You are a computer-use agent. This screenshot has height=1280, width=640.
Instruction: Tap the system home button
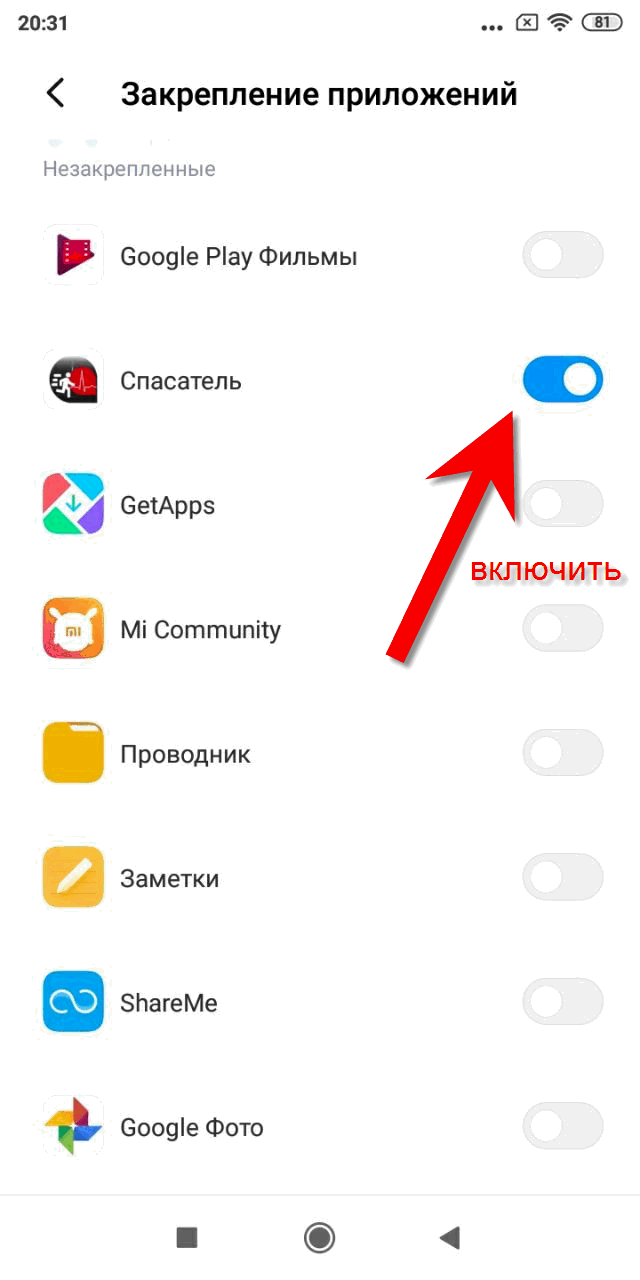pos(320,1238)
